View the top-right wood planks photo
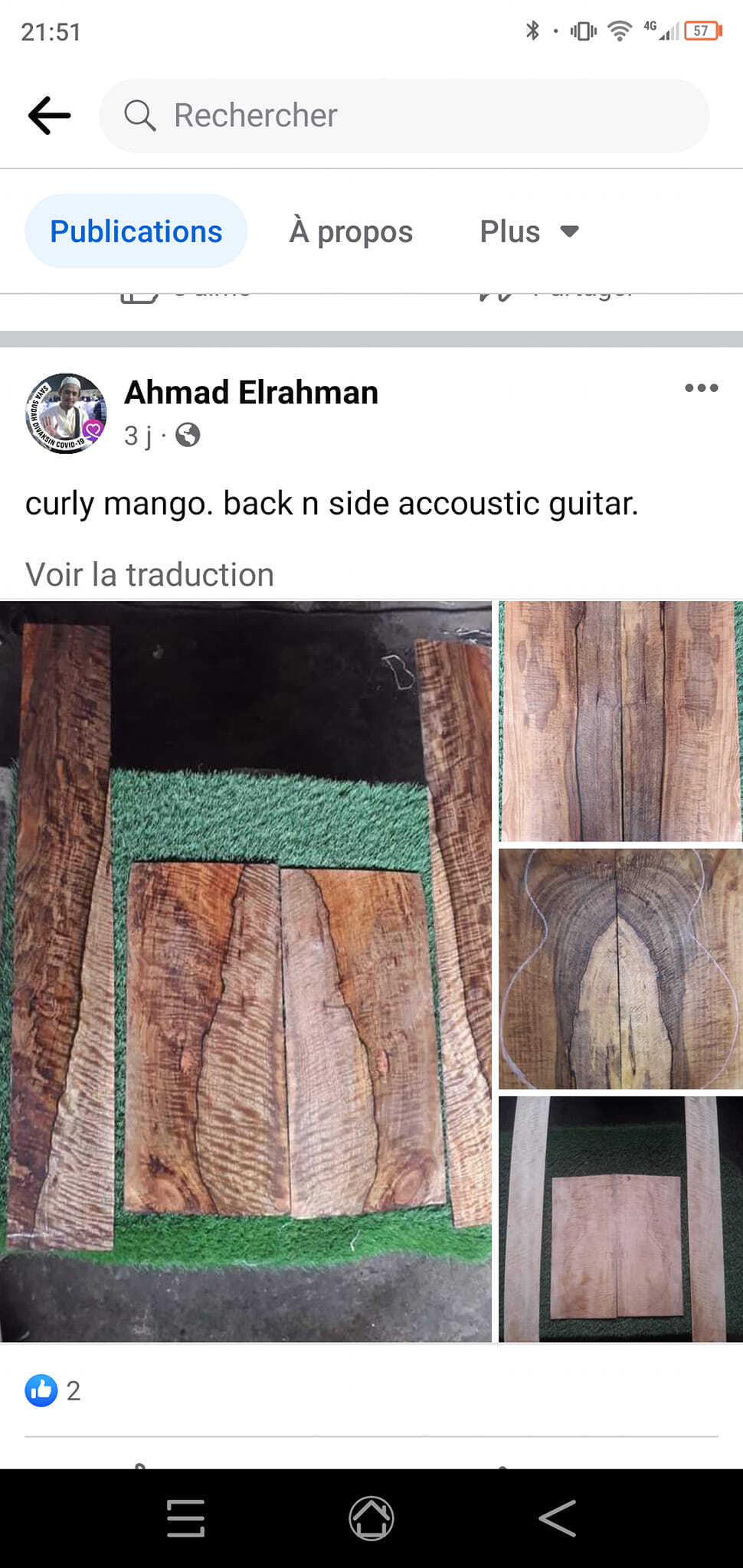The width and height of the screenshot is (743, 1568). [620, 721]
